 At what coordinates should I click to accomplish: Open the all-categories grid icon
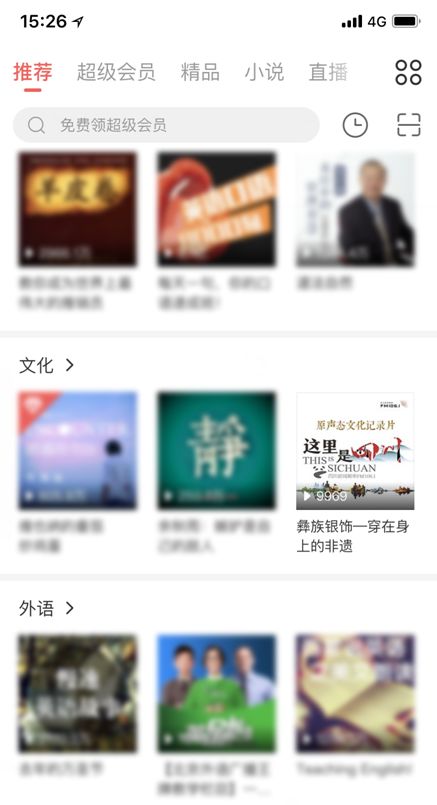tap(408, 72)
